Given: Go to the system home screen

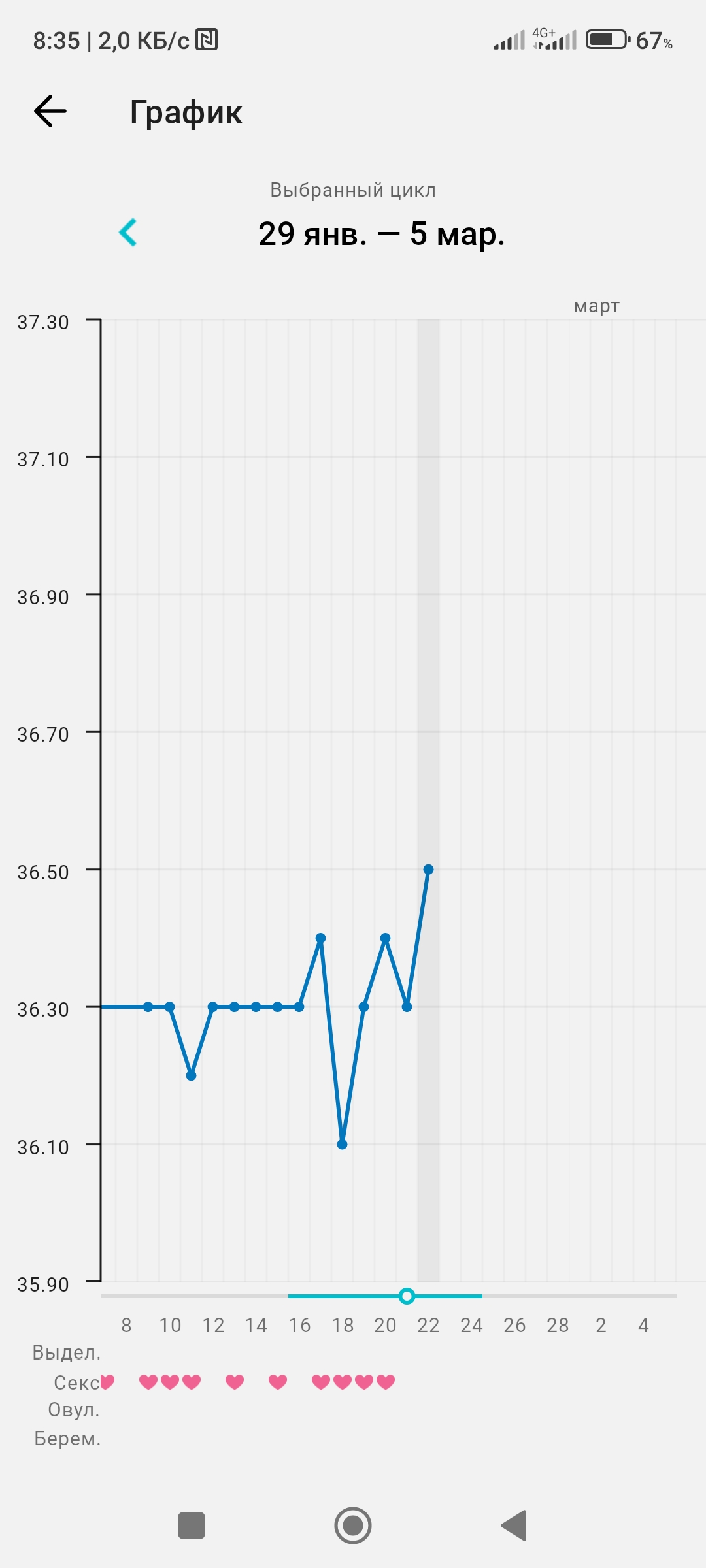Looking at the screenshot, I should (353, 1526).
